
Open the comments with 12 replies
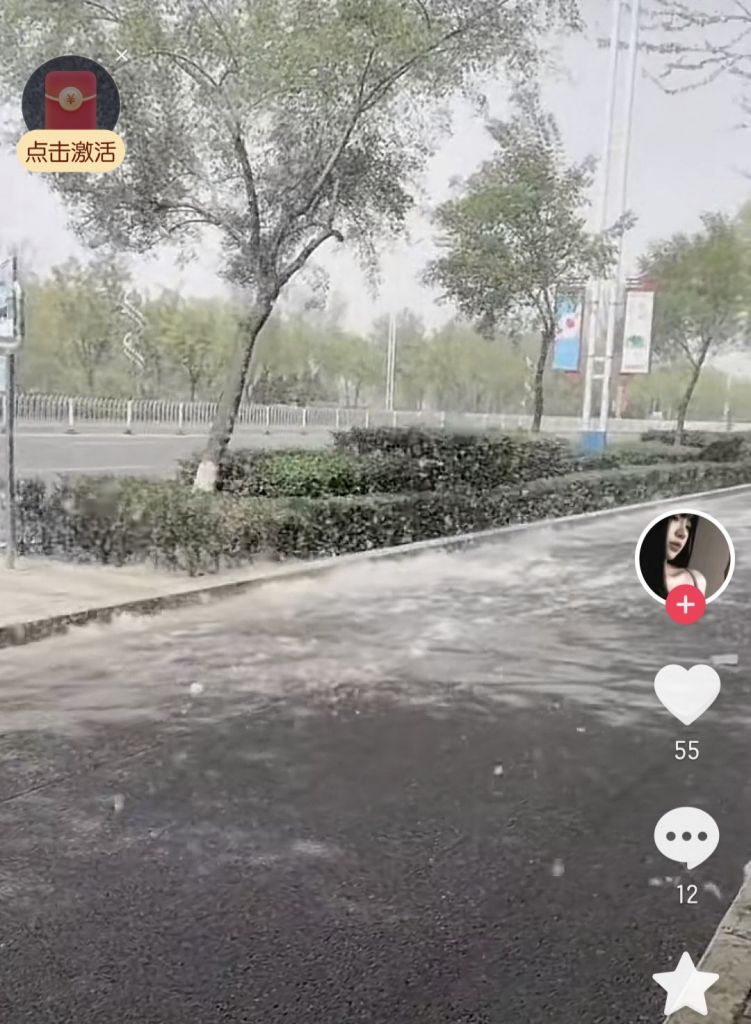point(686,838)
